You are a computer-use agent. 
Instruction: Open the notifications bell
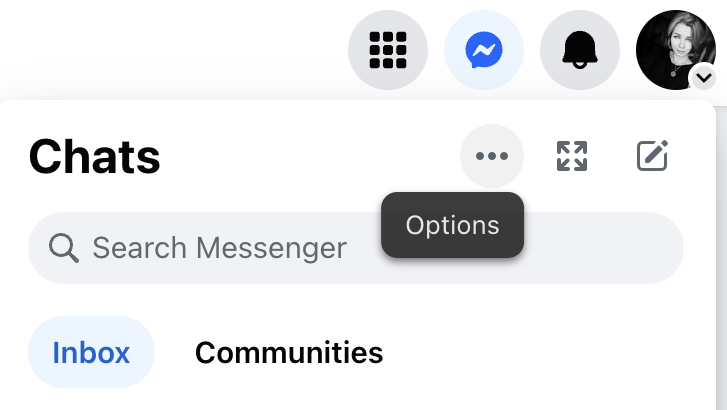coord(580,49)
